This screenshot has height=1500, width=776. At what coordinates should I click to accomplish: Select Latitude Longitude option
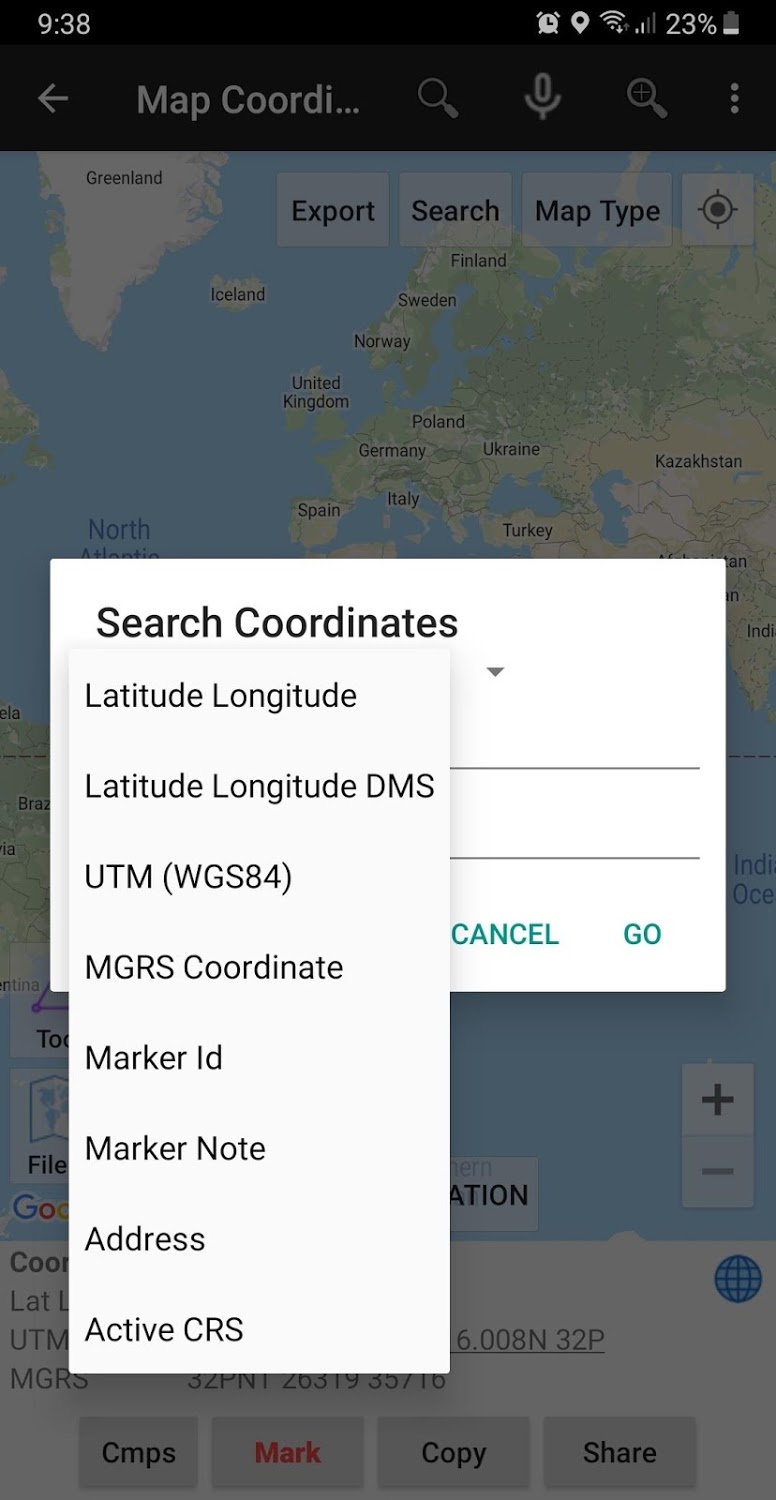click(221, 696)
